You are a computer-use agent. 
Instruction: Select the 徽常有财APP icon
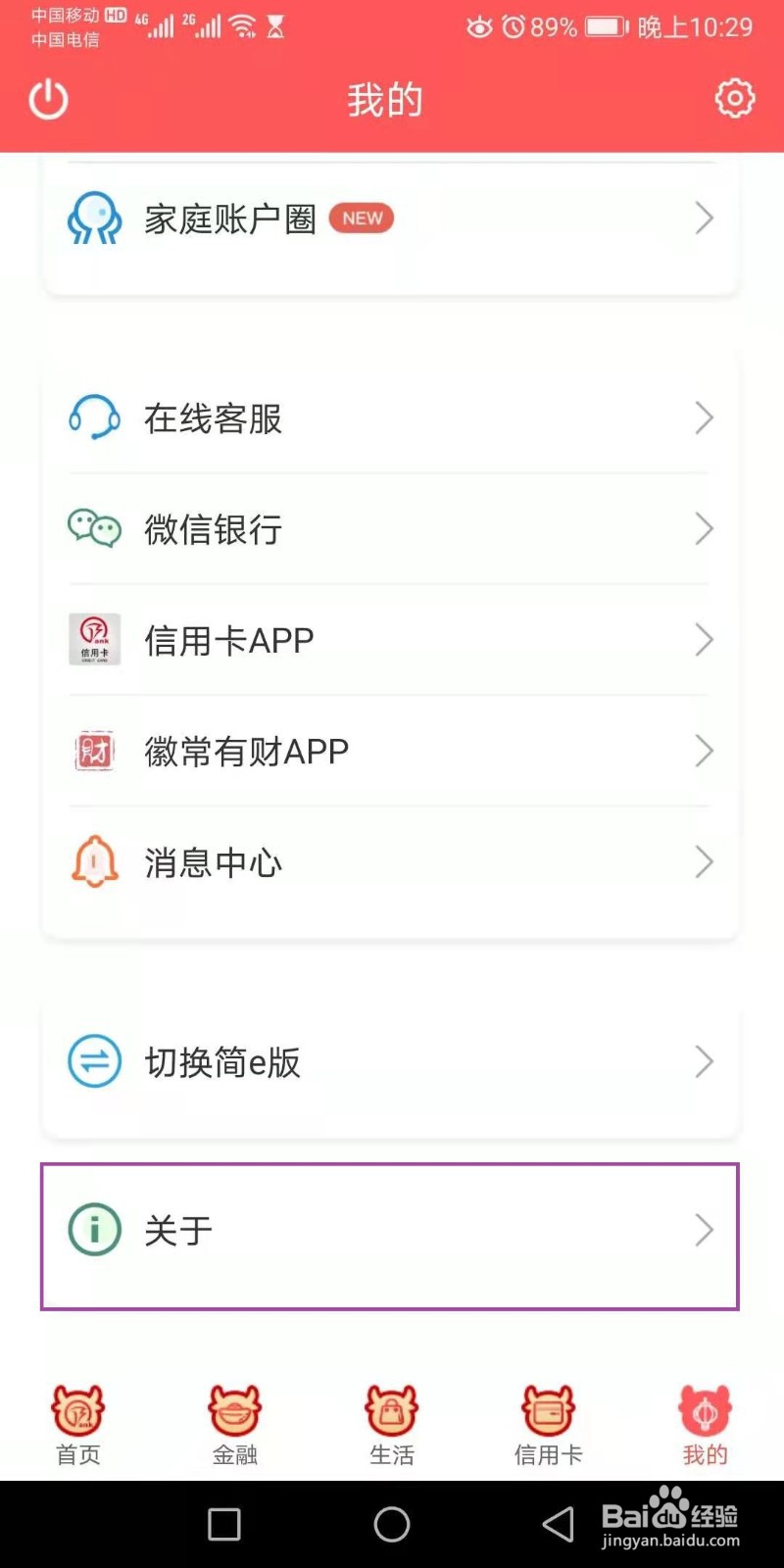93,751
